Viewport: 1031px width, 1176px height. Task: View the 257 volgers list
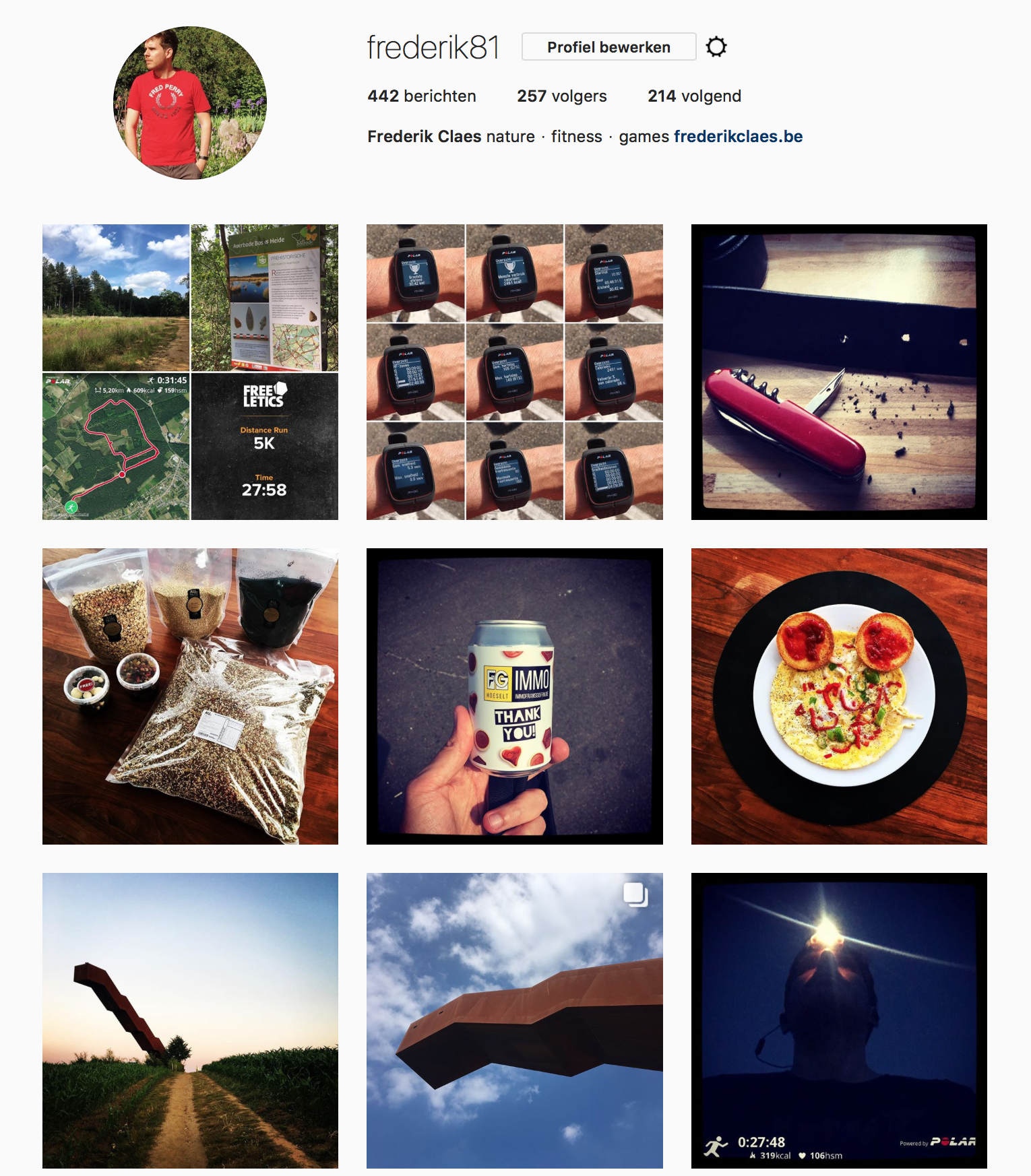[x=561, y=96]
